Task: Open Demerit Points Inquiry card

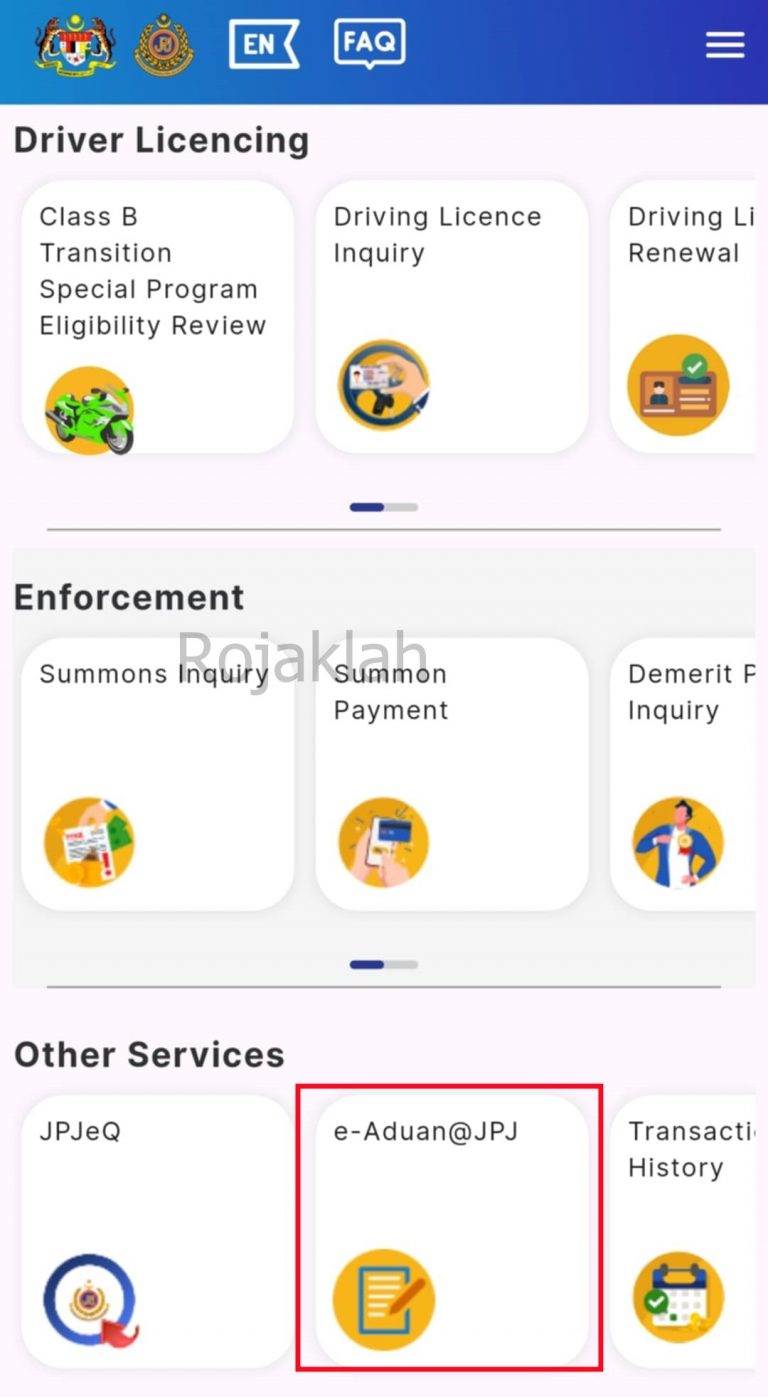Action: 683,775
